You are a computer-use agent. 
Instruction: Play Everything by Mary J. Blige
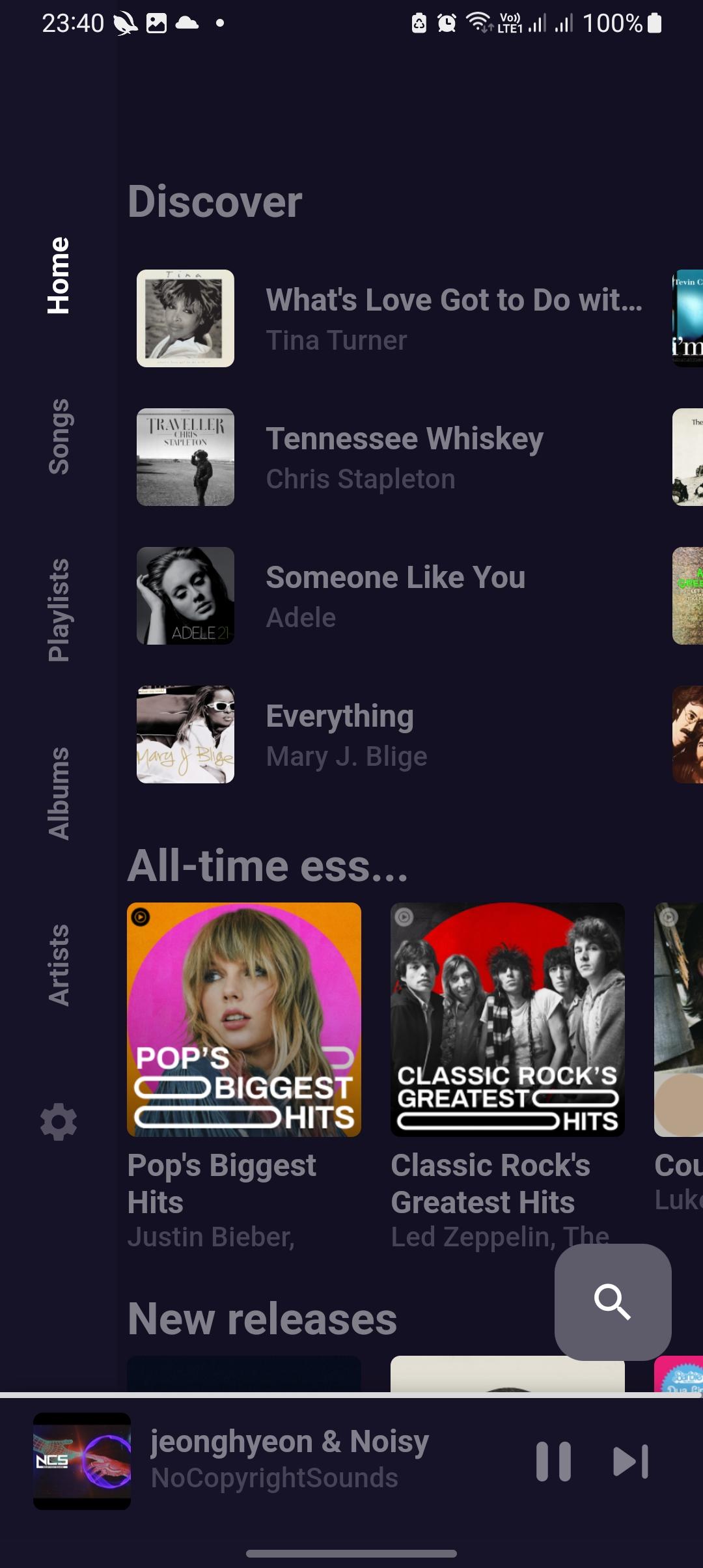coord(391,735)
